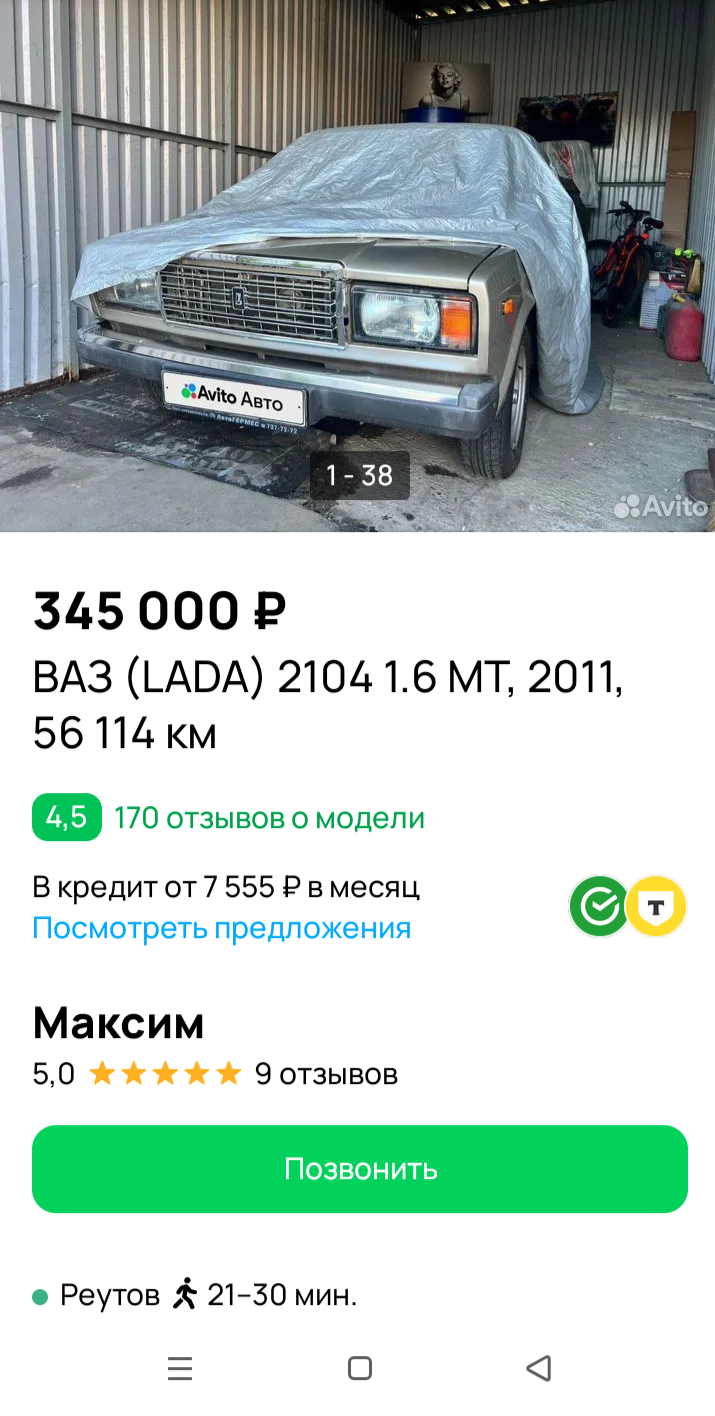Open Посмотреть предложения credit offers link

pos(222,928)
